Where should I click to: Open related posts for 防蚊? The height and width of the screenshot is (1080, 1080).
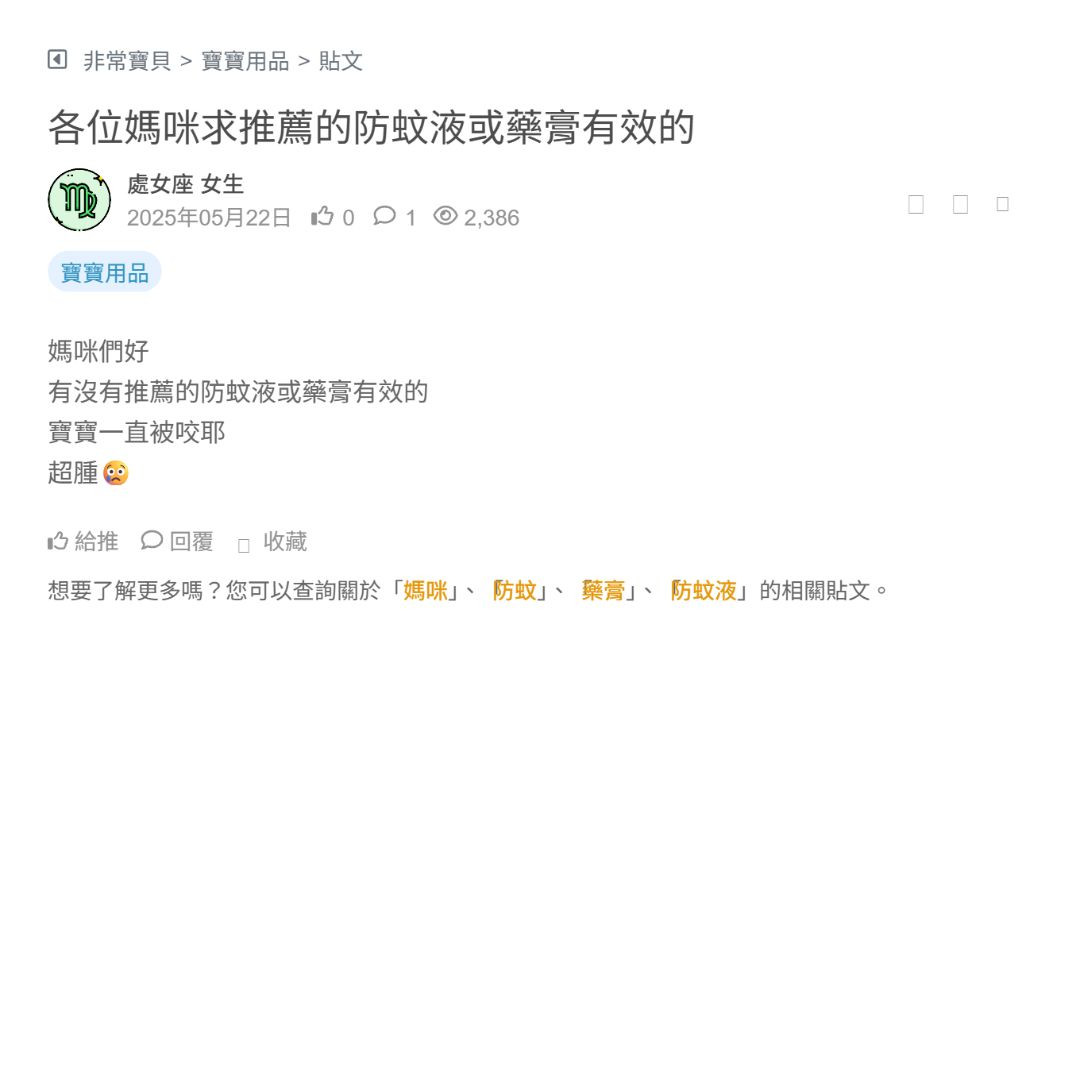coord(515,591)
